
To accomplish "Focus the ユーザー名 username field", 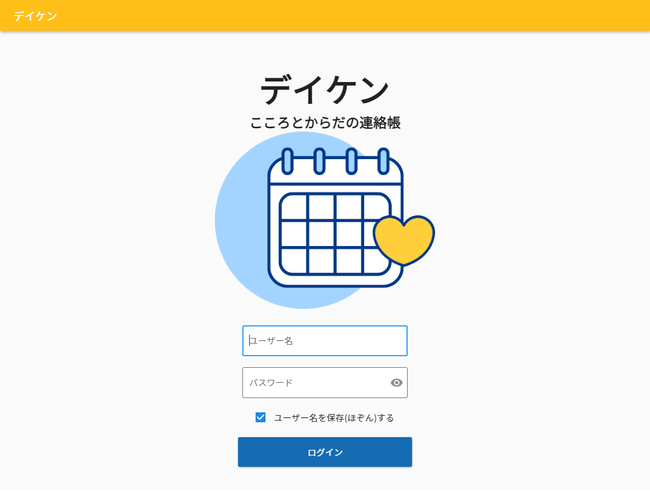I will pos(324,341).
